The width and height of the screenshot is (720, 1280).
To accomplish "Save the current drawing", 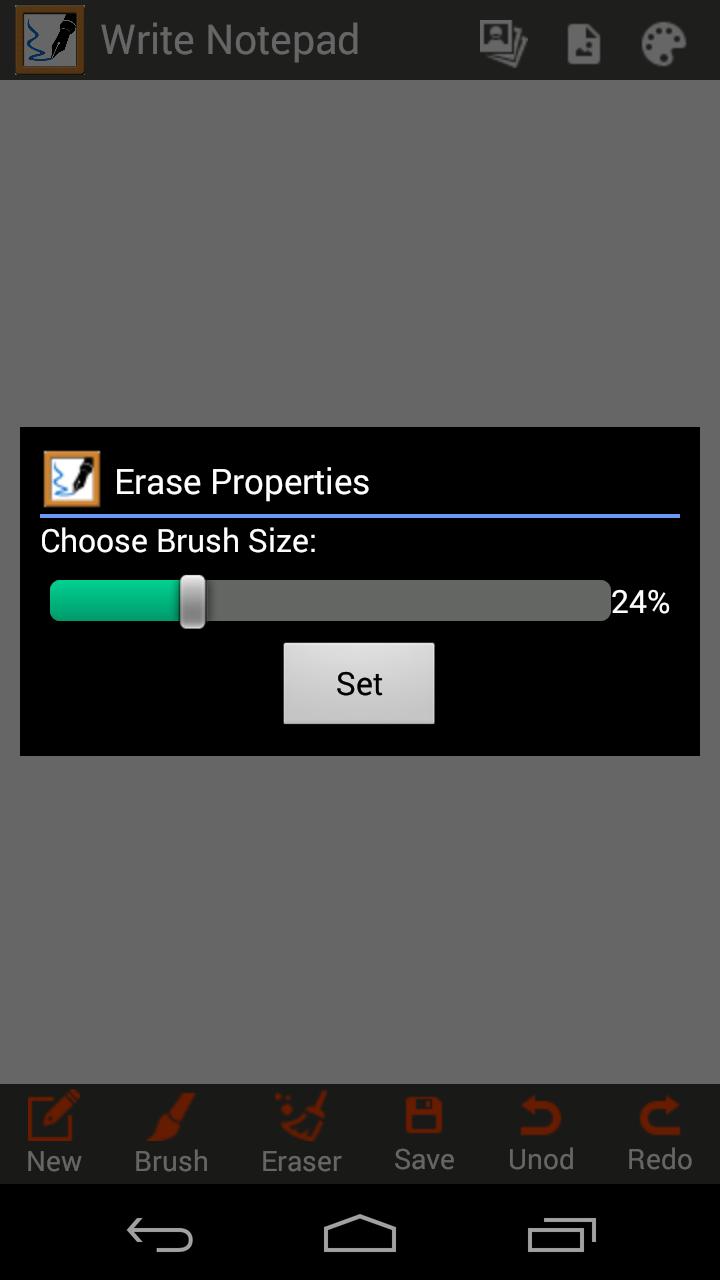I will pyautogui.click(x=424, y=1134).
